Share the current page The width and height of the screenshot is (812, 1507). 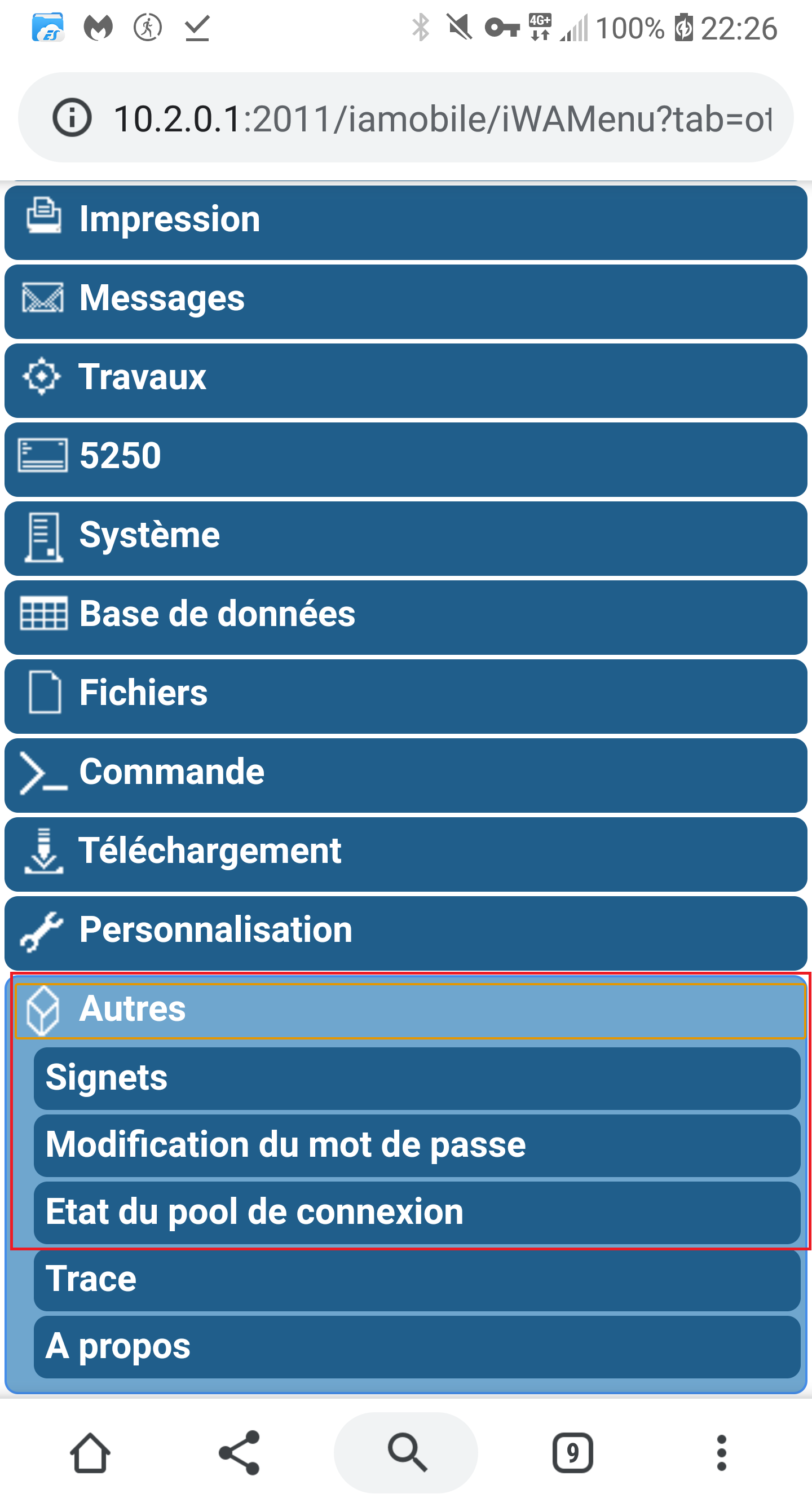[239, 1453]
